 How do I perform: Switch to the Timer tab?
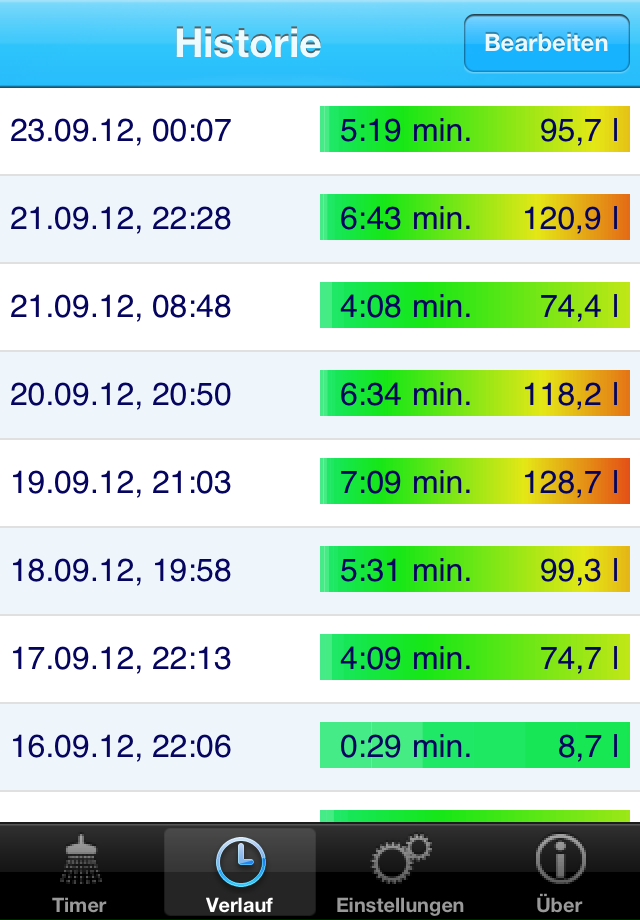pyautogui.click(x=79, y=873)
